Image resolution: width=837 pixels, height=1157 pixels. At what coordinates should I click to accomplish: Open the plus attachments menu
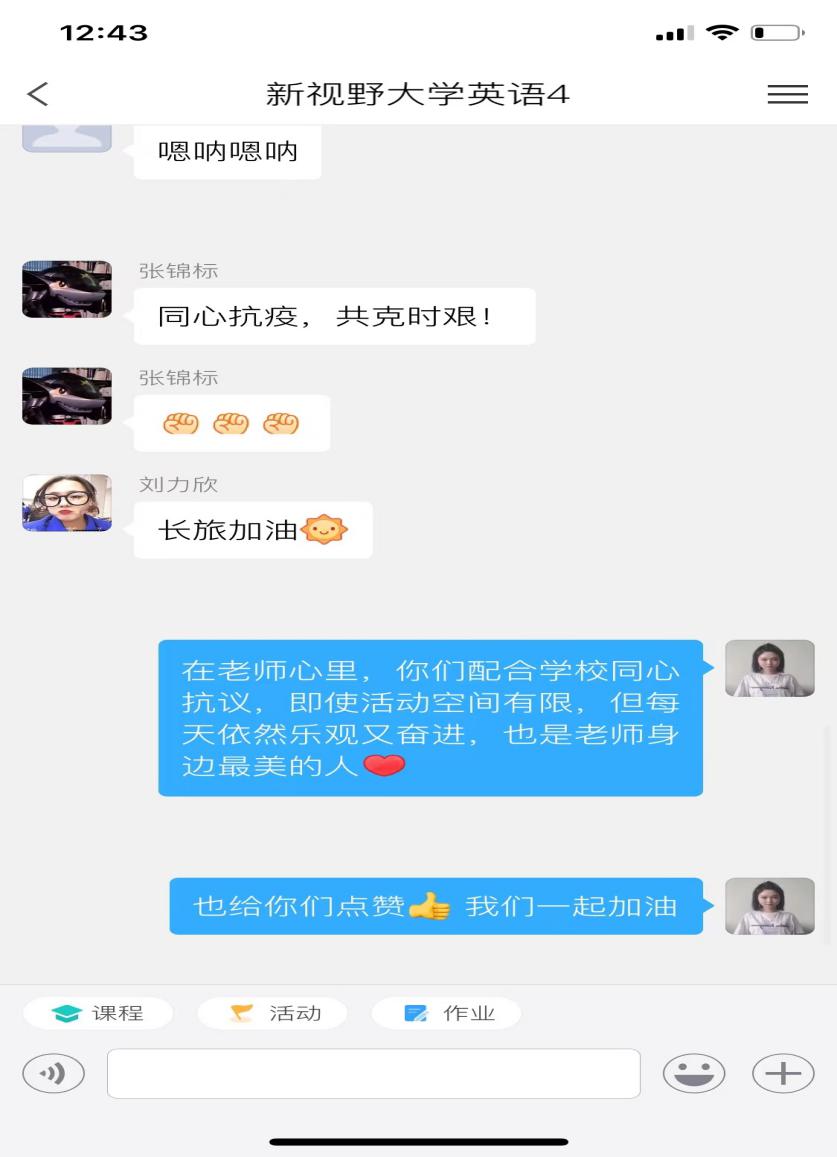(783, 1074)
